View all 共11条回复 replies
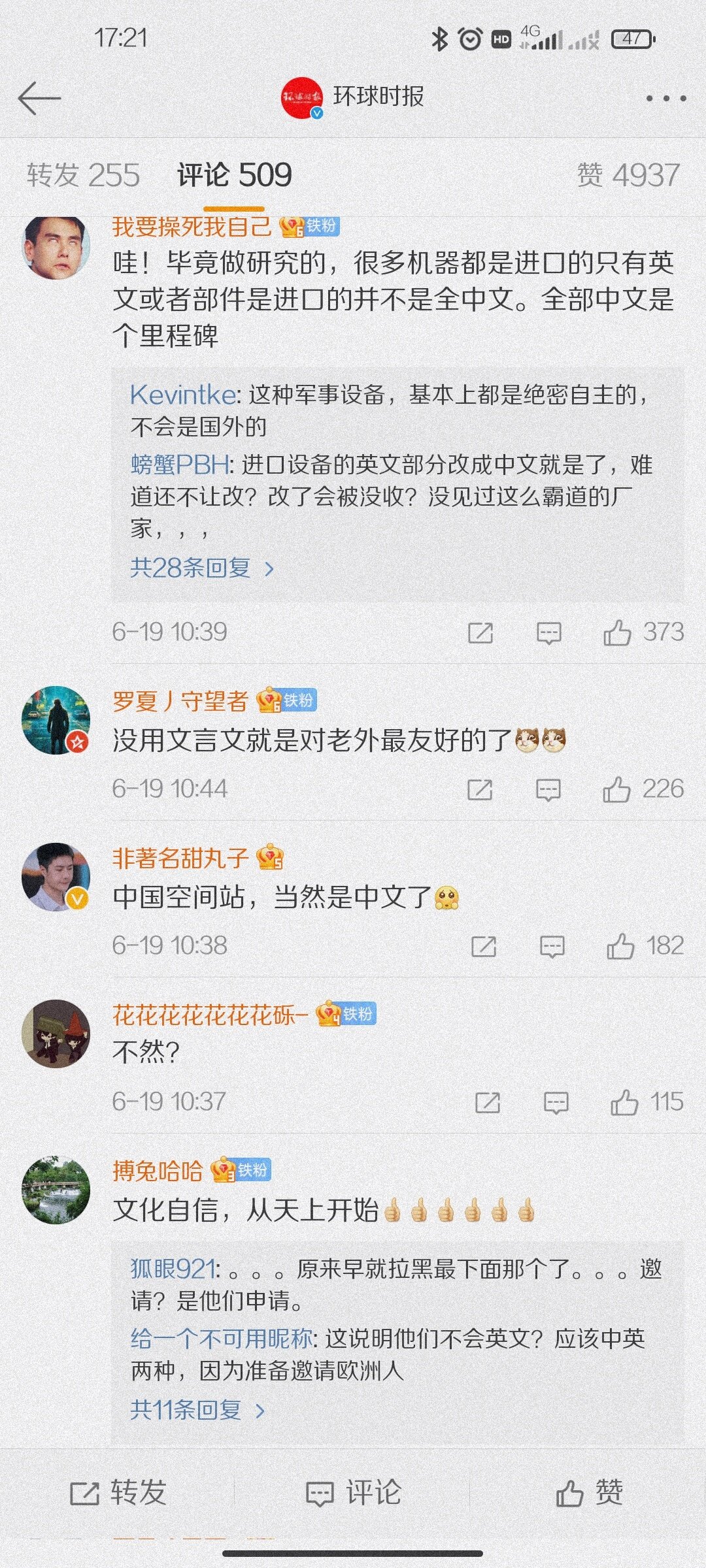706x1568 pixels. 197,1410
